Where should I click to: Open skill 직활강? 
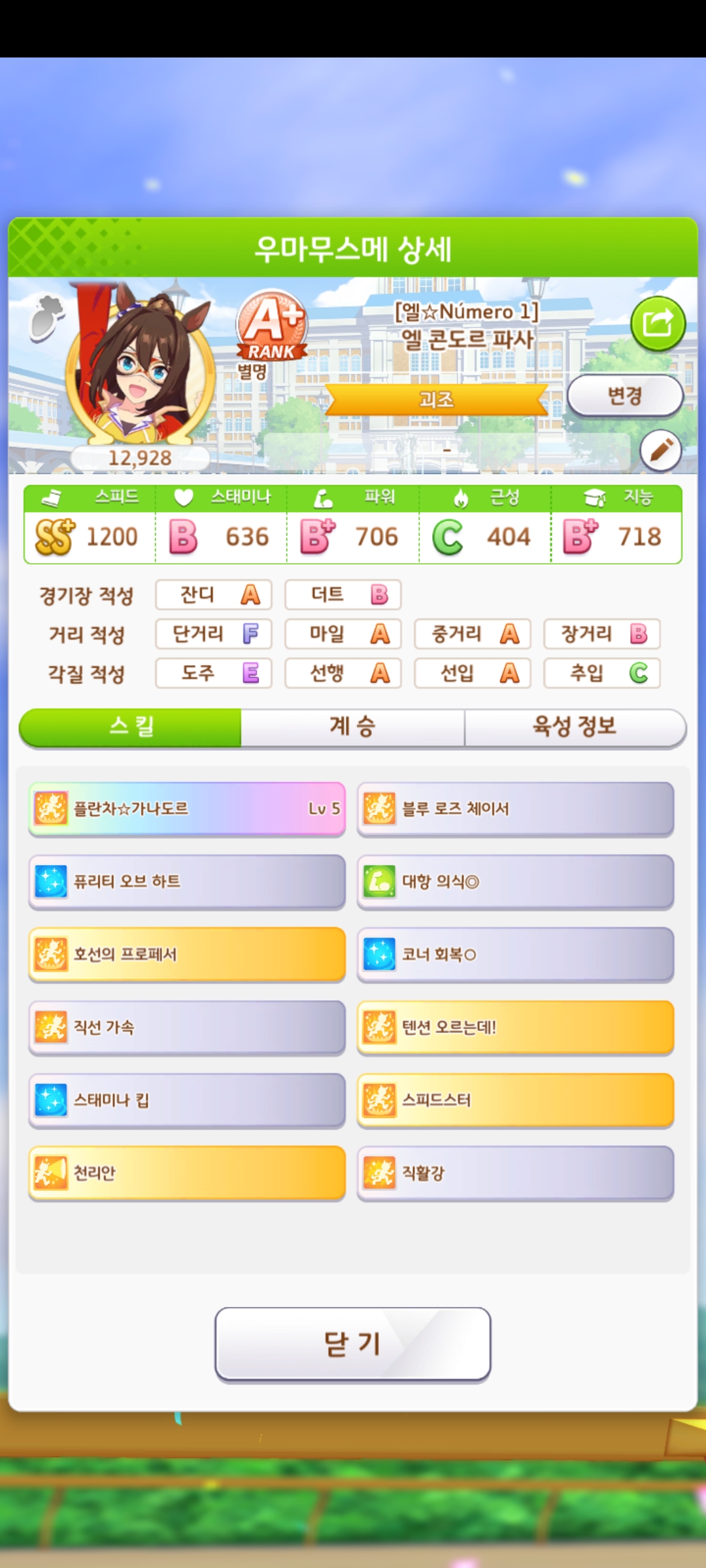[515, 1173]
